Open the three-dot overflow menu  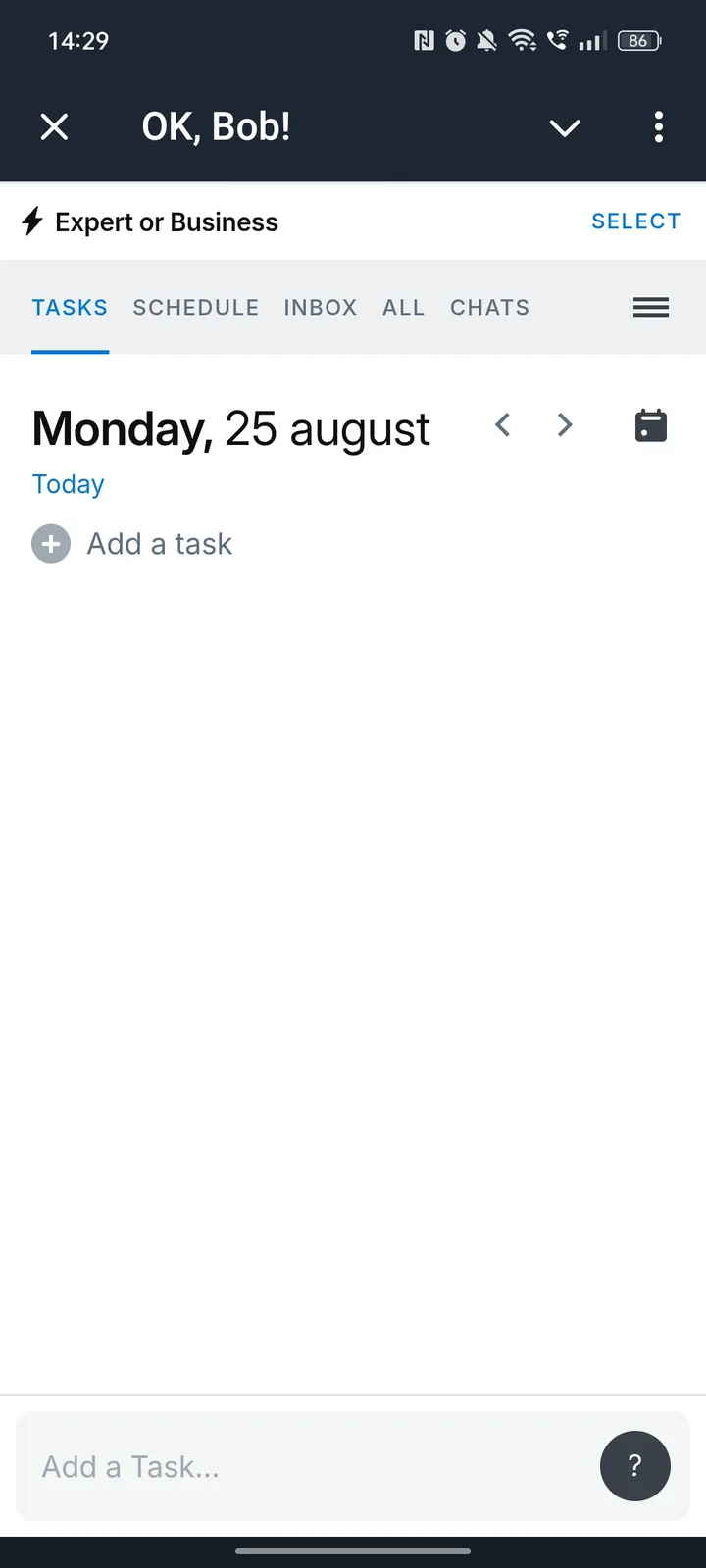point(658,127)
